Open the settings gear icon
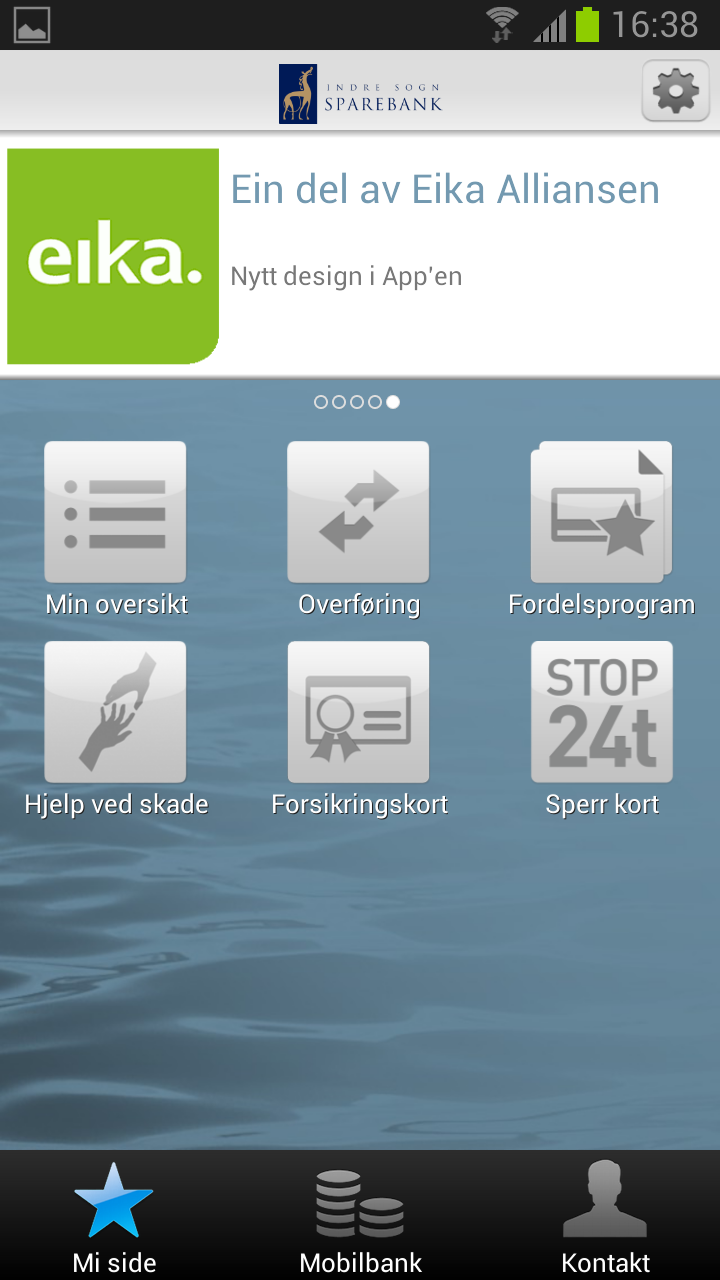Screen dimensions: 720x1280 (675, 91)
